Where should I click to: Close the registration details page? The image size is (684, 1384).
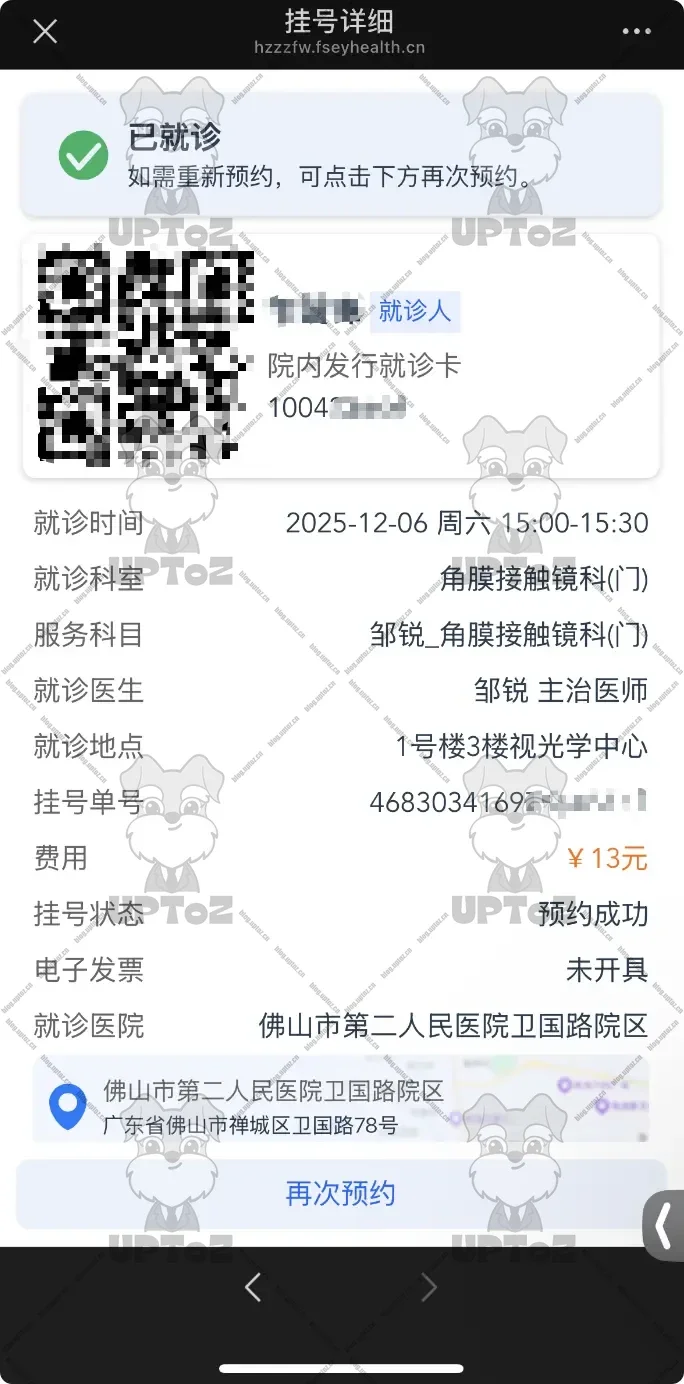point(45,32)
